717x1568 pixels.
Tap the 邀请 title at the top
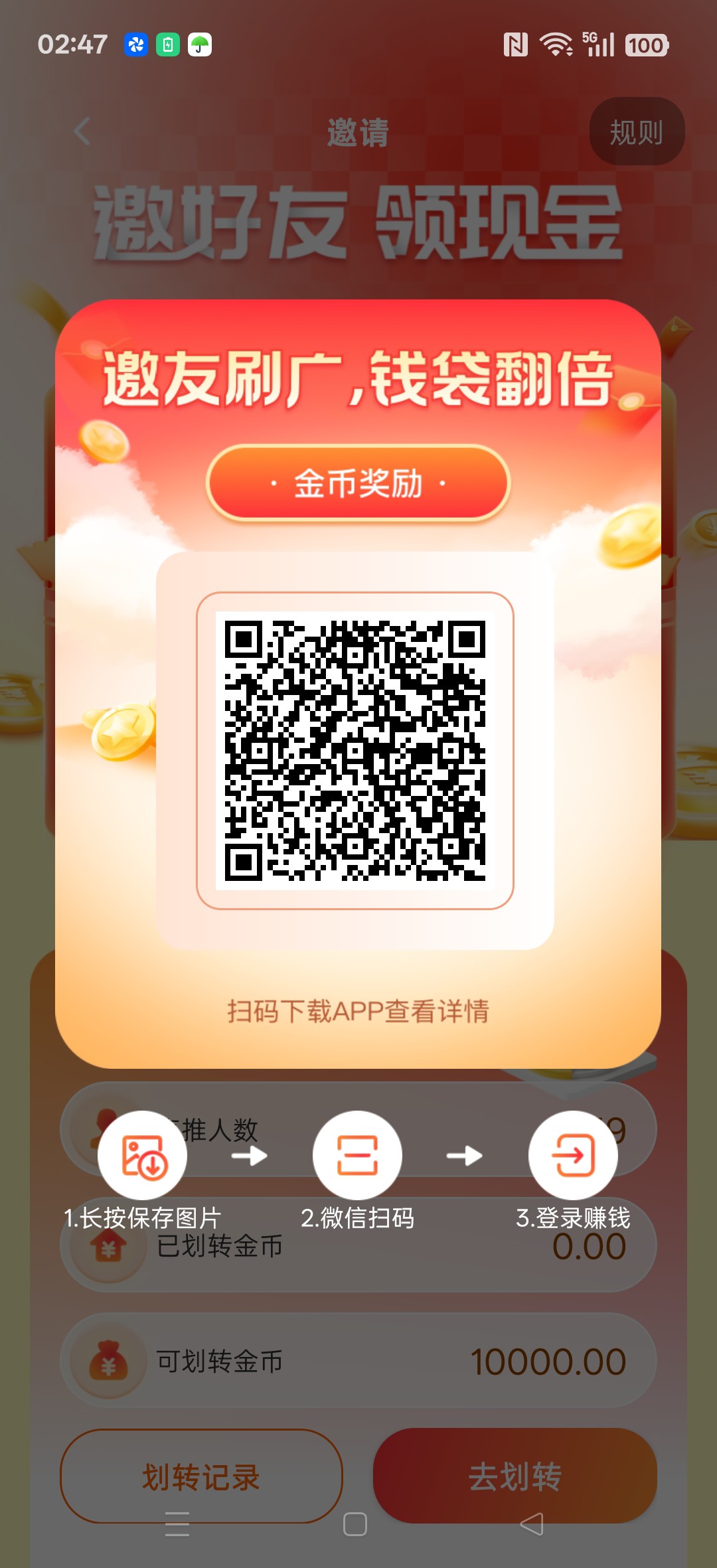[x=358, y=133]
